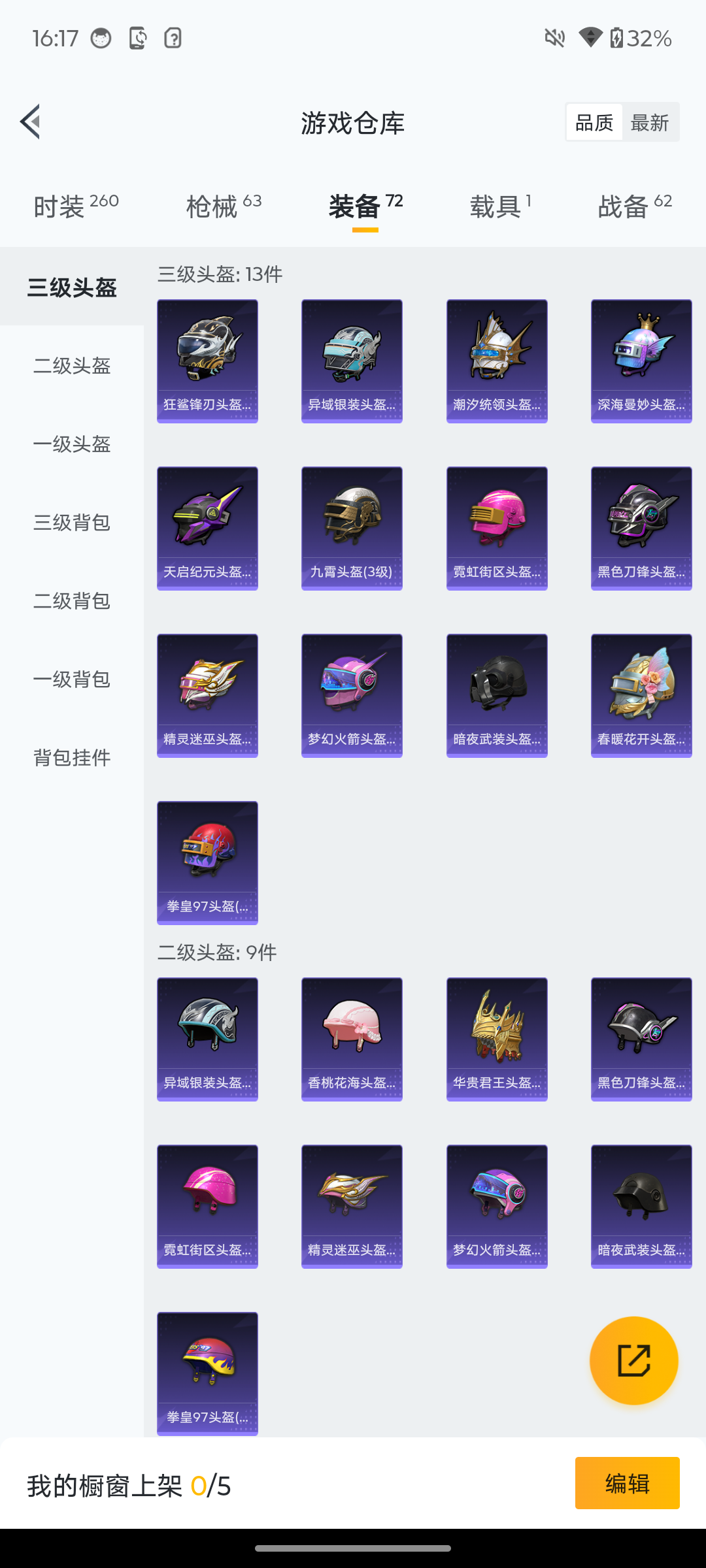
Task: Tap the orange floating share button
Action: [633, 1360]
